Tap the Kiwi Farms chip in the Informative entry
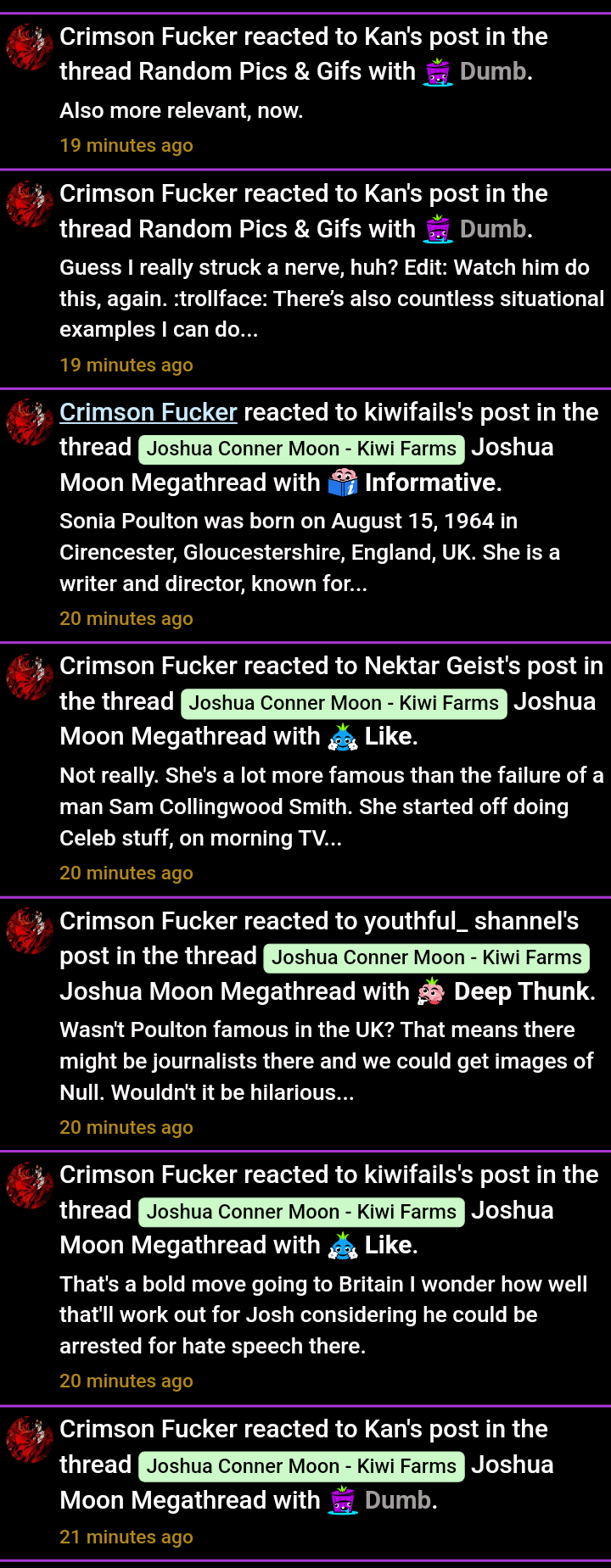Screen dimensions: 611x1568 301,449
